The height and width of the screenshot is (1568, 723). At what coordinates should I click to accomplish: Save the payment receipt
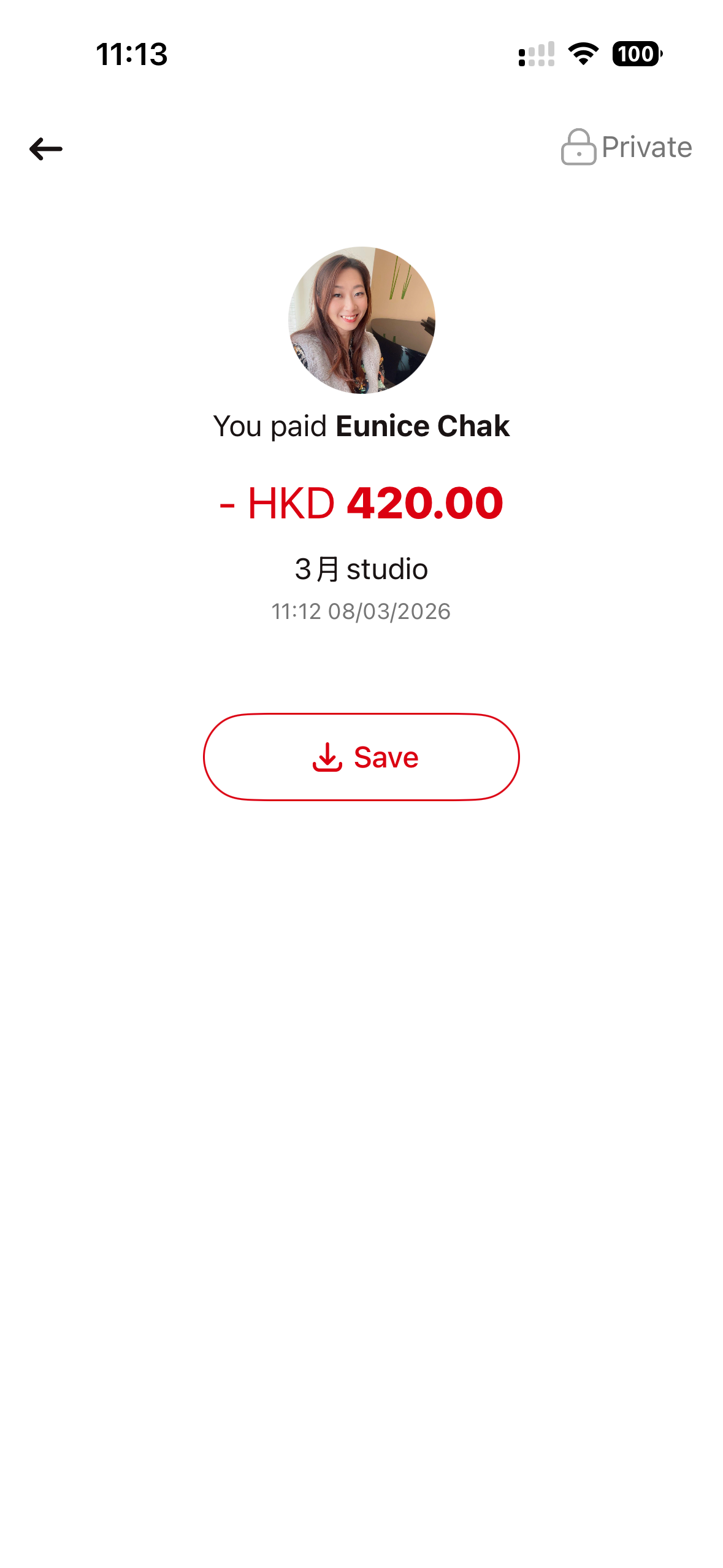click(361, 757)
